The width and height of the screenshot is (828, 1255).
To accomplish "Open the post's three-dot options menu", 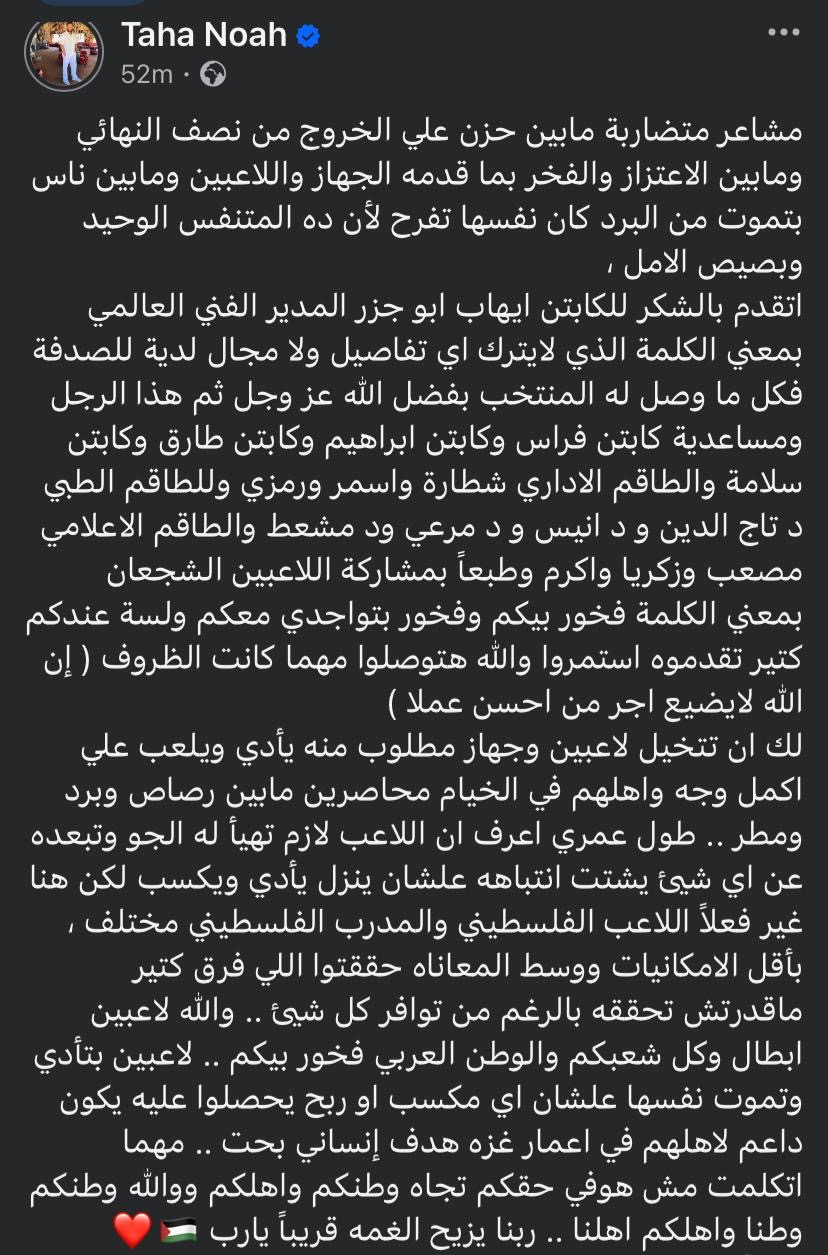I will click(x=783, y=33).
